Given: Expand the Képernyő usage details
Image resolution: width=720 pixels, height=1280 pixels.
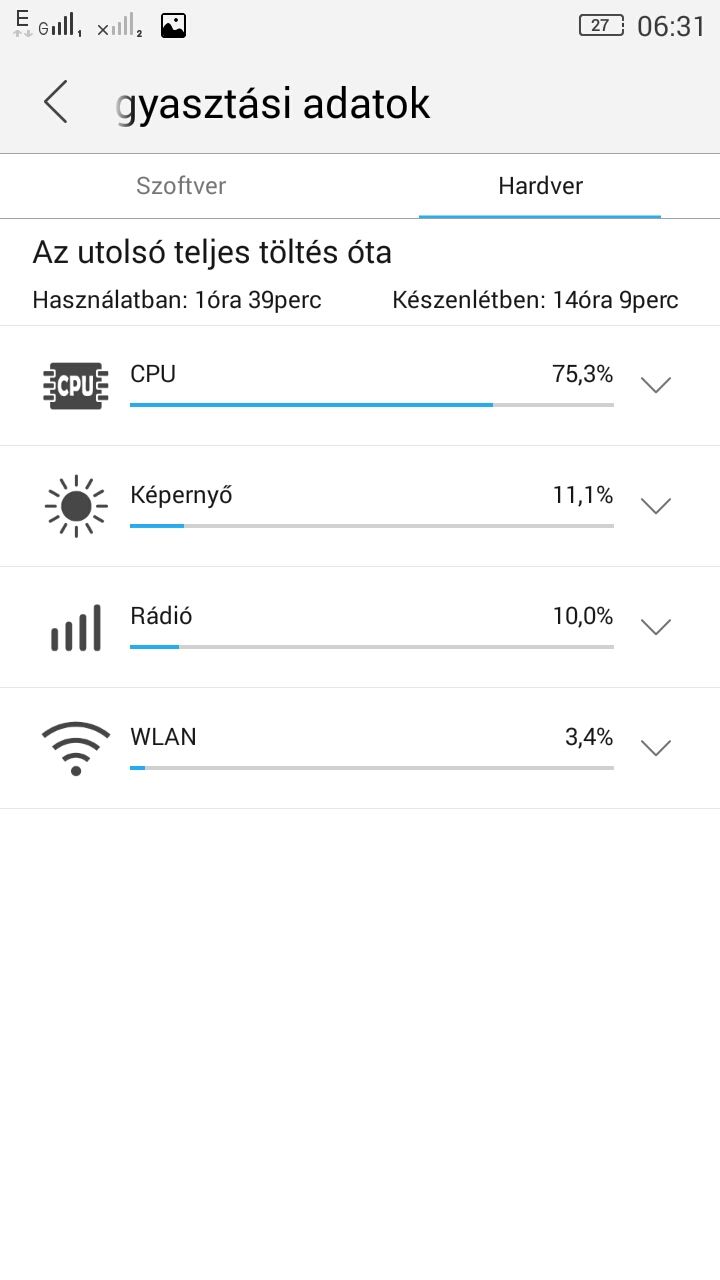Looking at the screenshot, I should tap(655, 506).
